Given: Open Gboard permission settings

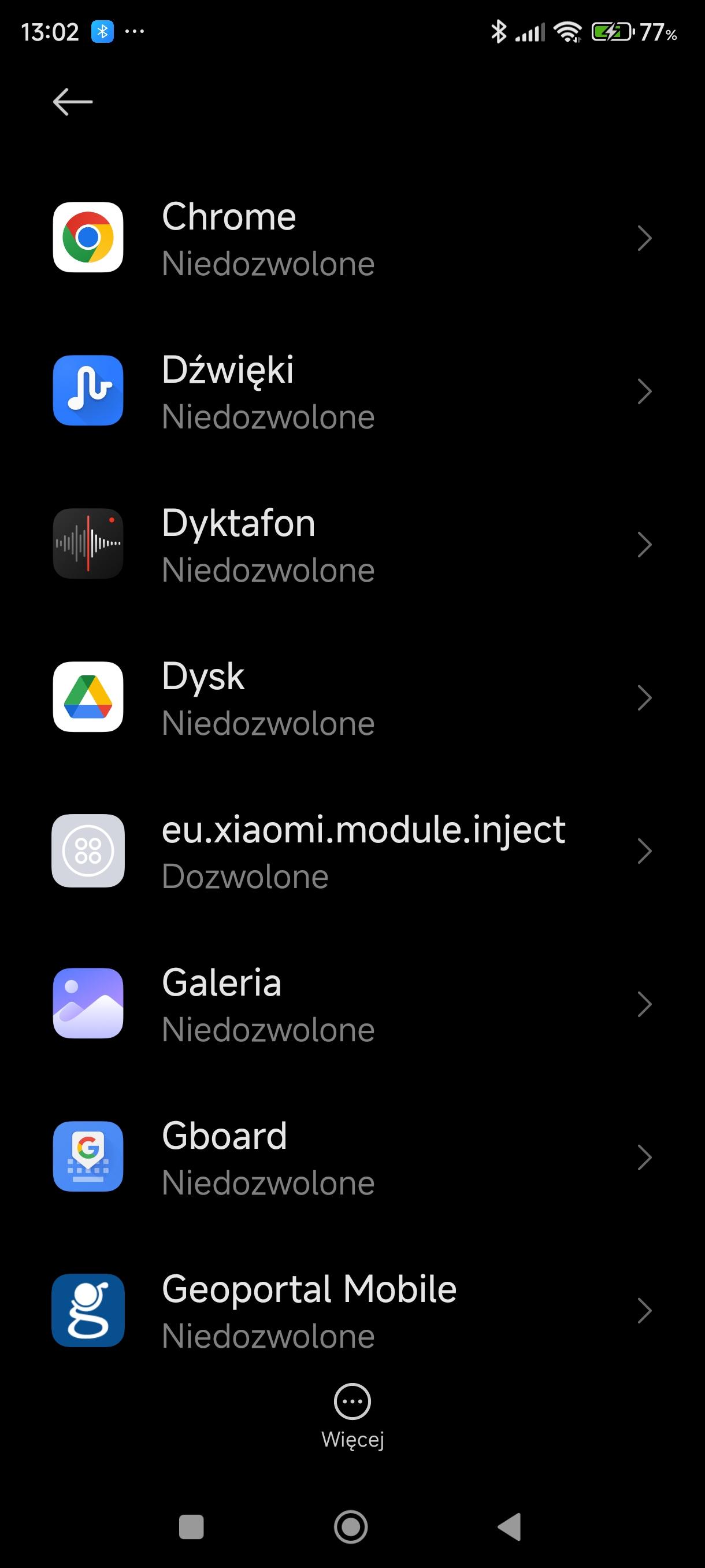Looking at the screenshot, I should (352, 1157).
